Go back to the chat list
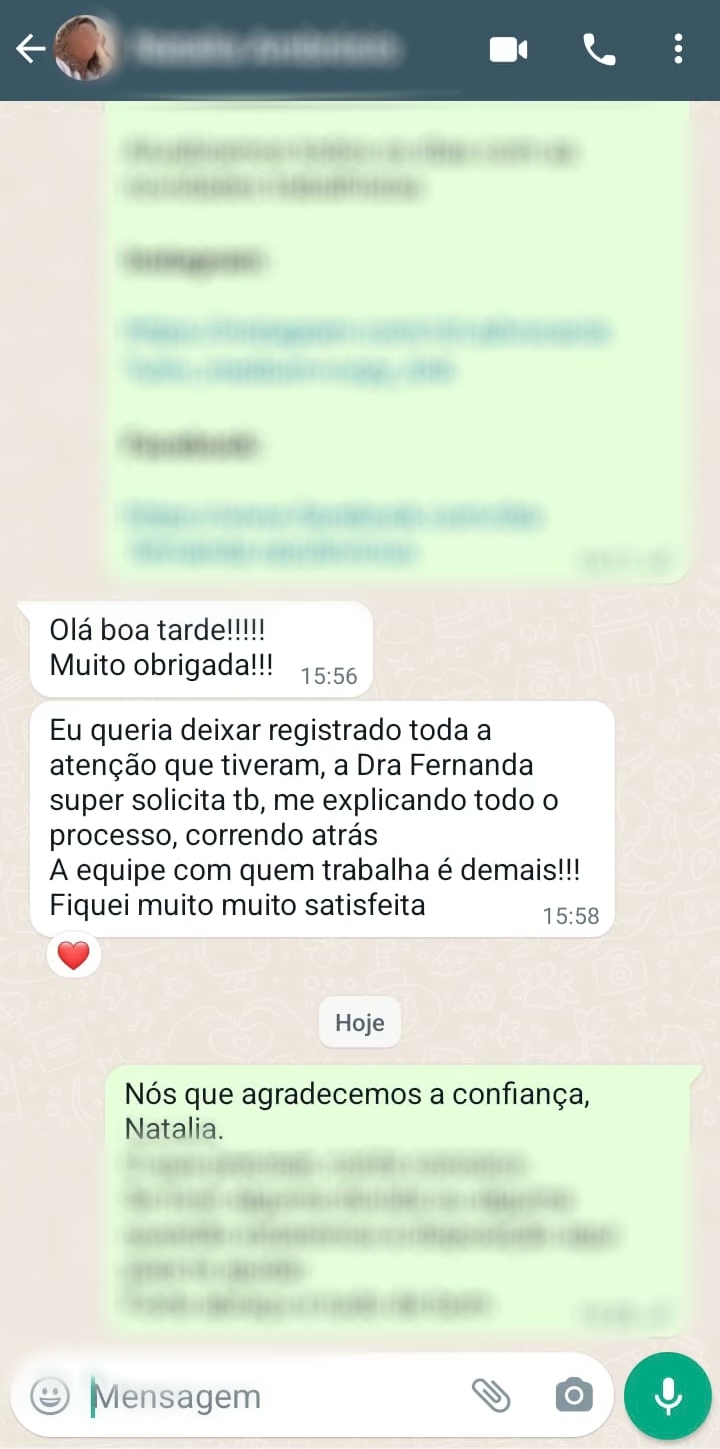 coord(29,49)
